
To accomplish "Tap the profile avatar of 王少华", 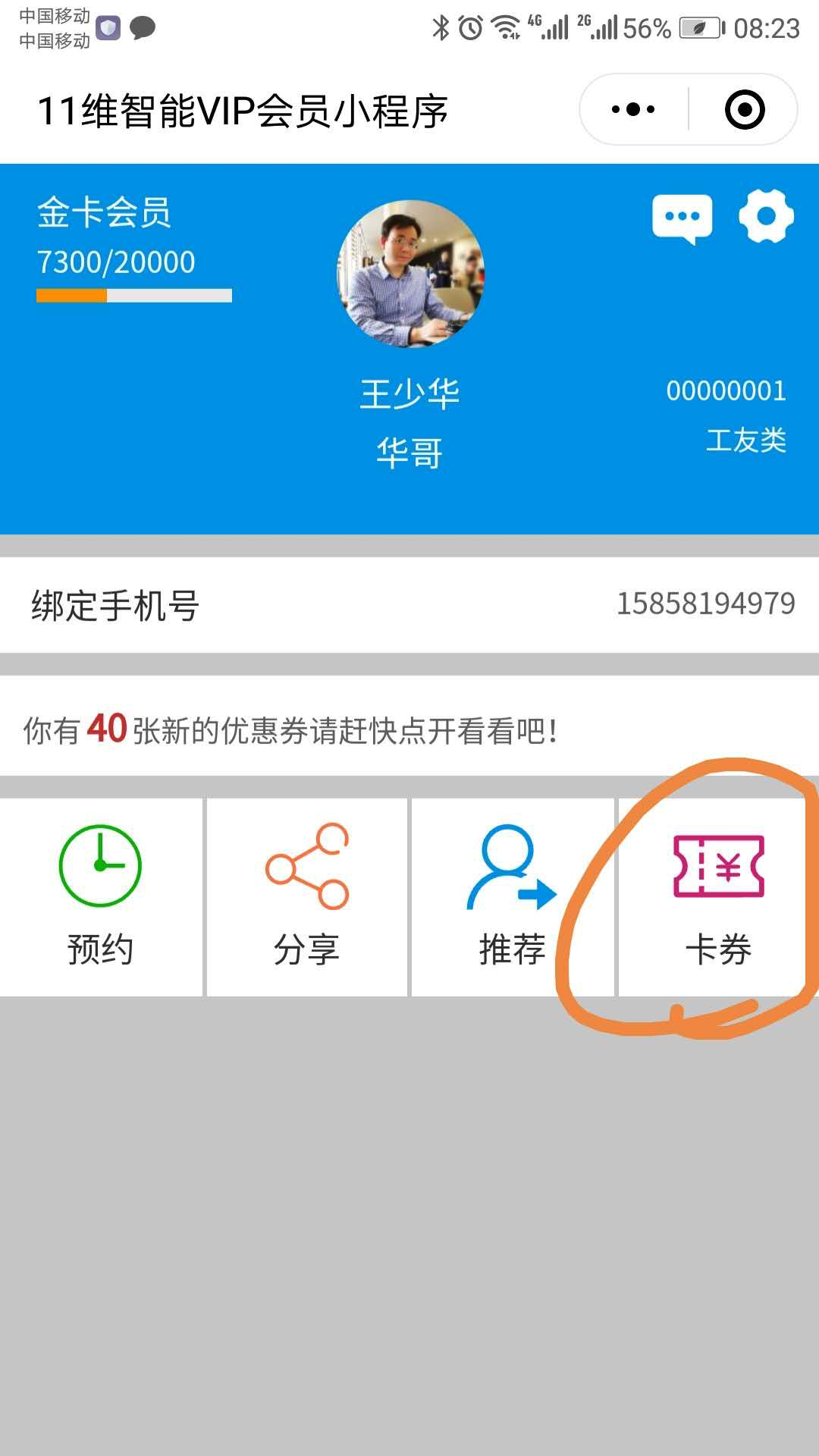I will (410, 274).
